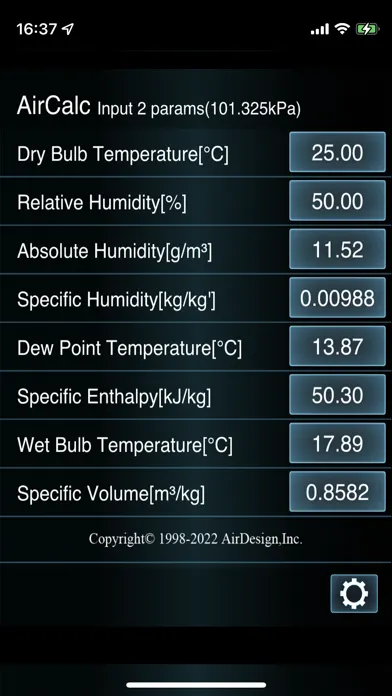Tap the Specific Enthalpy value 50.30
392x696 pixels.
point(337,394)
